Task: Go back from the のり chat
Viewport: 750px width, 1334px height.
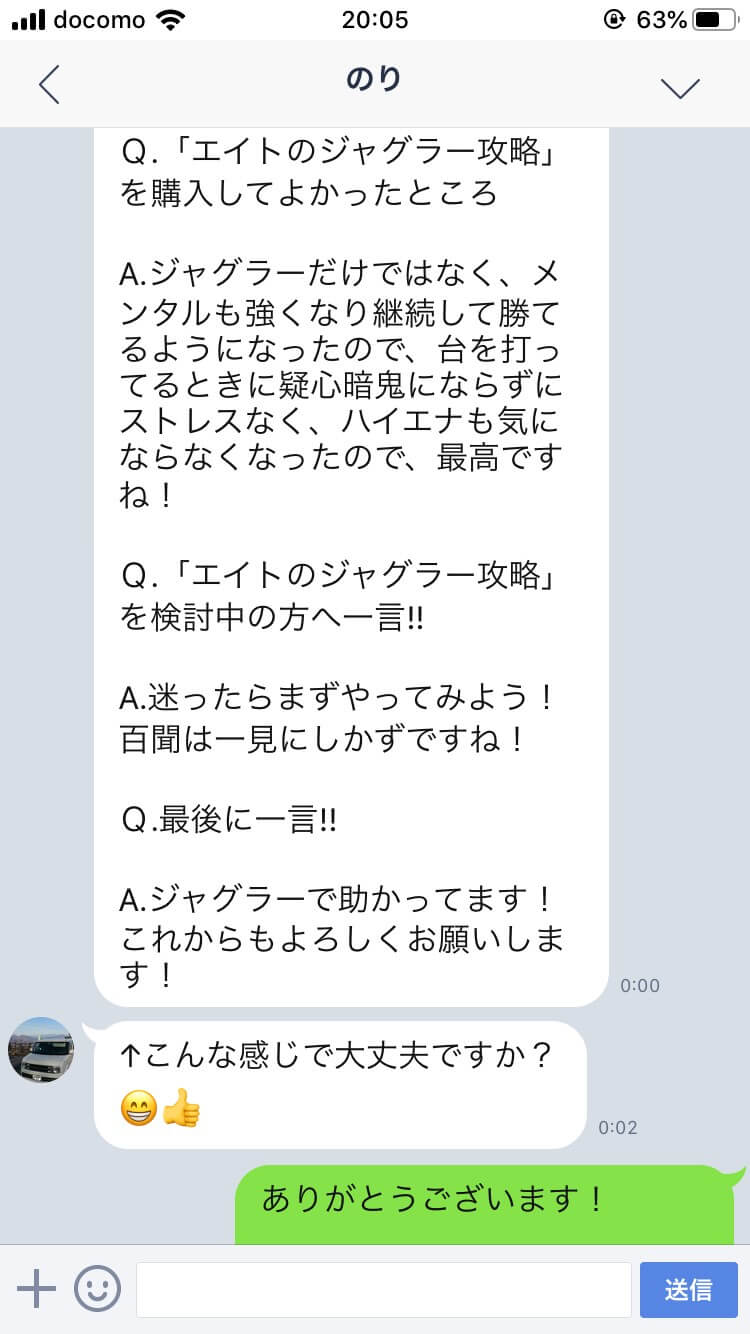Action: click(x=49, y=85)
